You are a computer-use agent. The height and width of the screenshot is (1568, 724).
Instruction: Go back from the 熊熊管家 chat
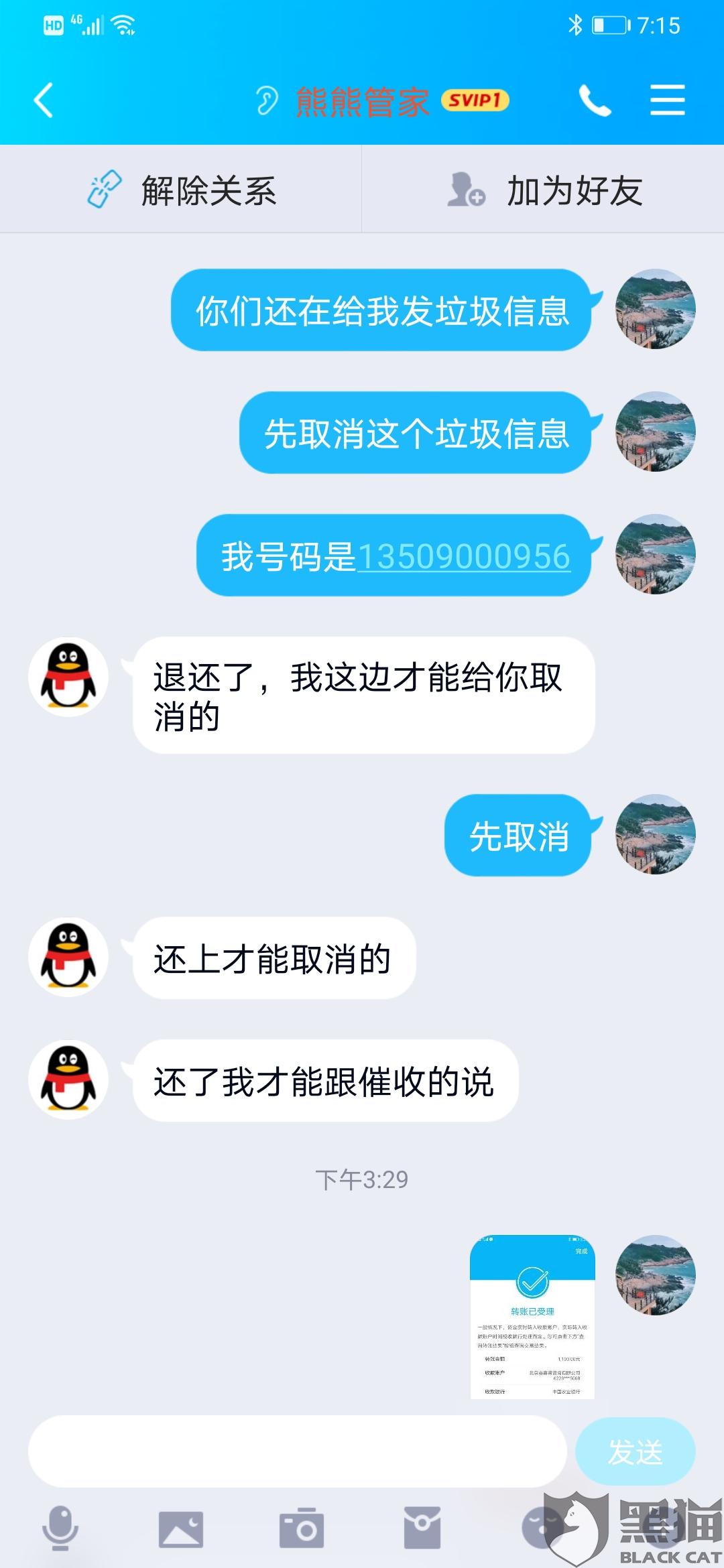point(44,101)
